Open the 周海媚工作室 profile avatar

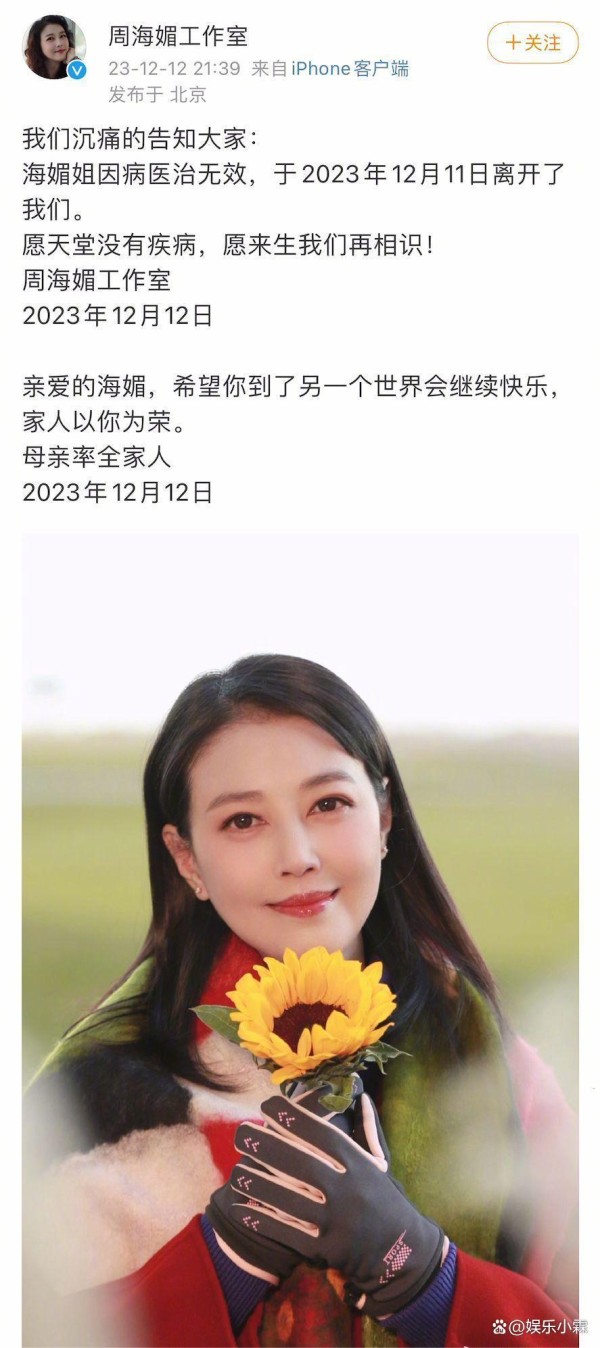point(54,46)
